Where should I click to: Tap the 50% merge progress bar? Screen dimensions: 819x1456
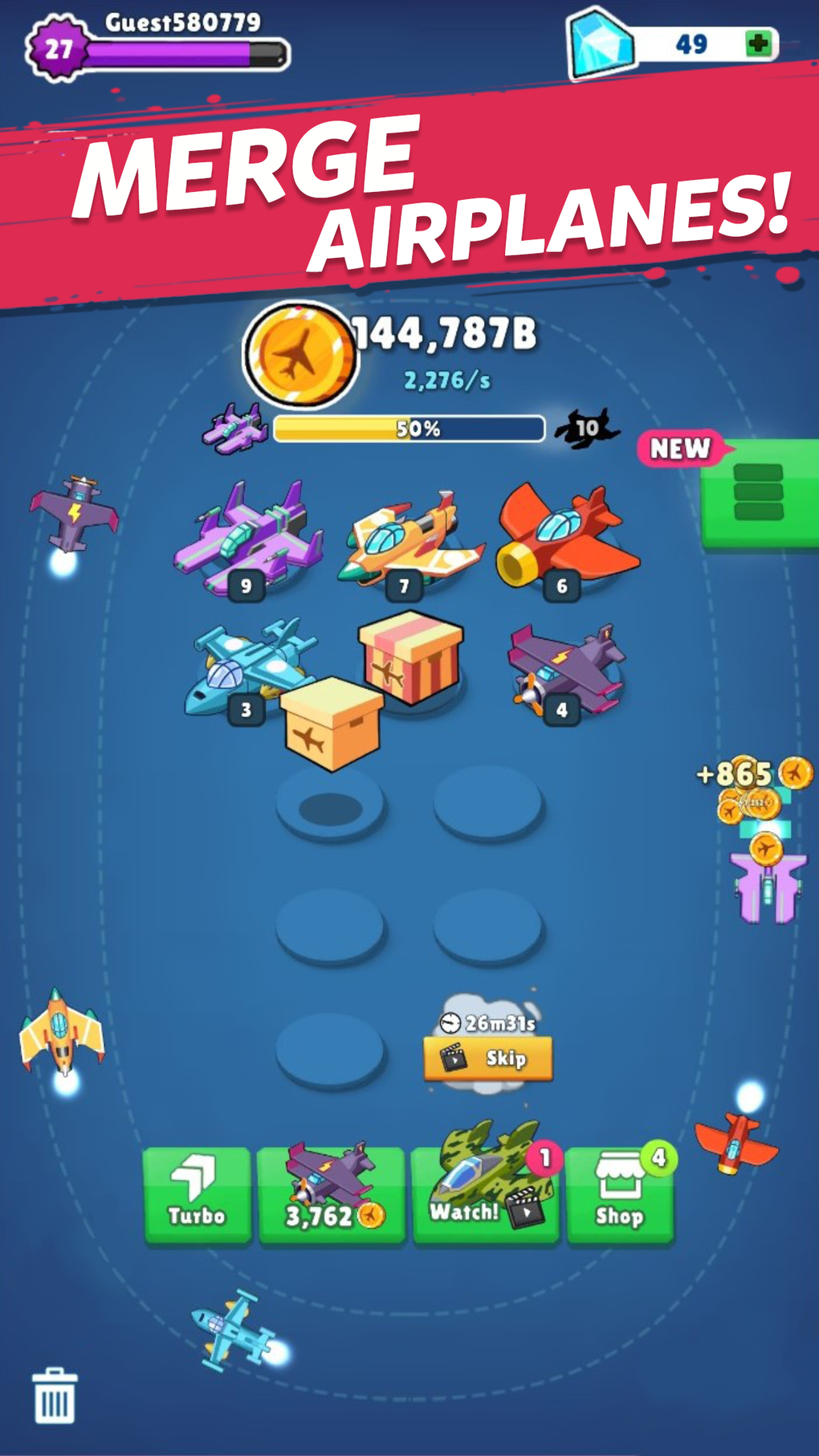point(409,429)
